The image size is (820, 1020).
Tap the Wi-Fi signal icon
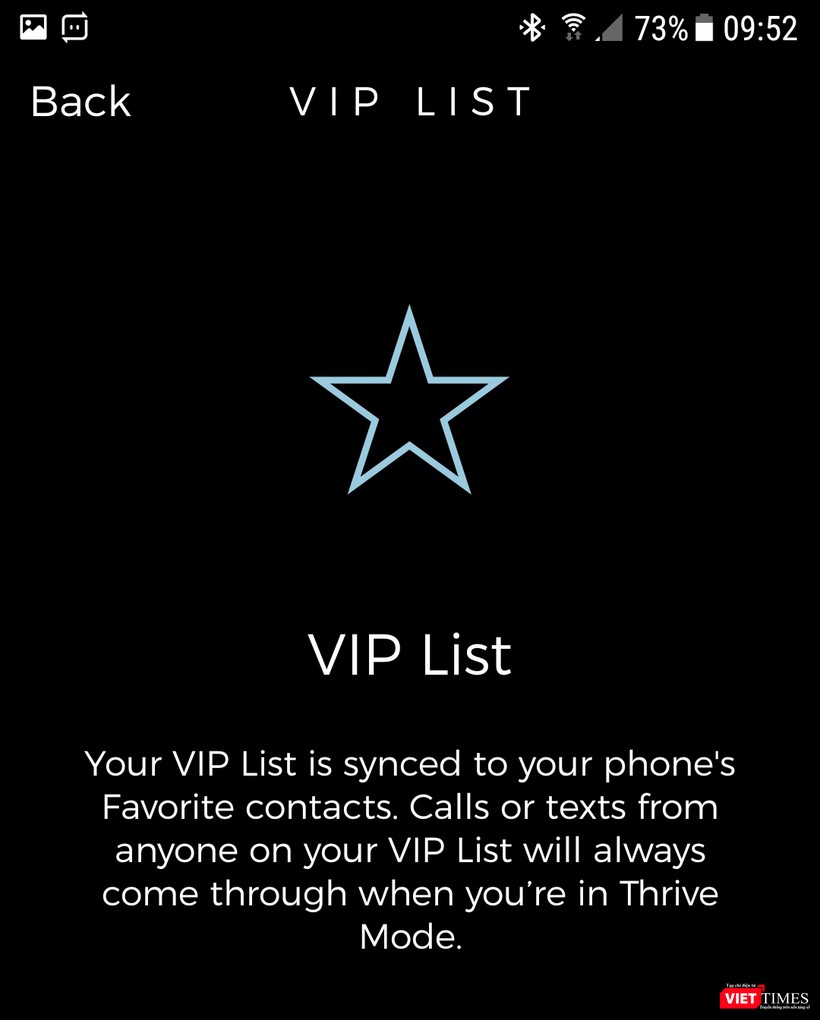point(572,26)
